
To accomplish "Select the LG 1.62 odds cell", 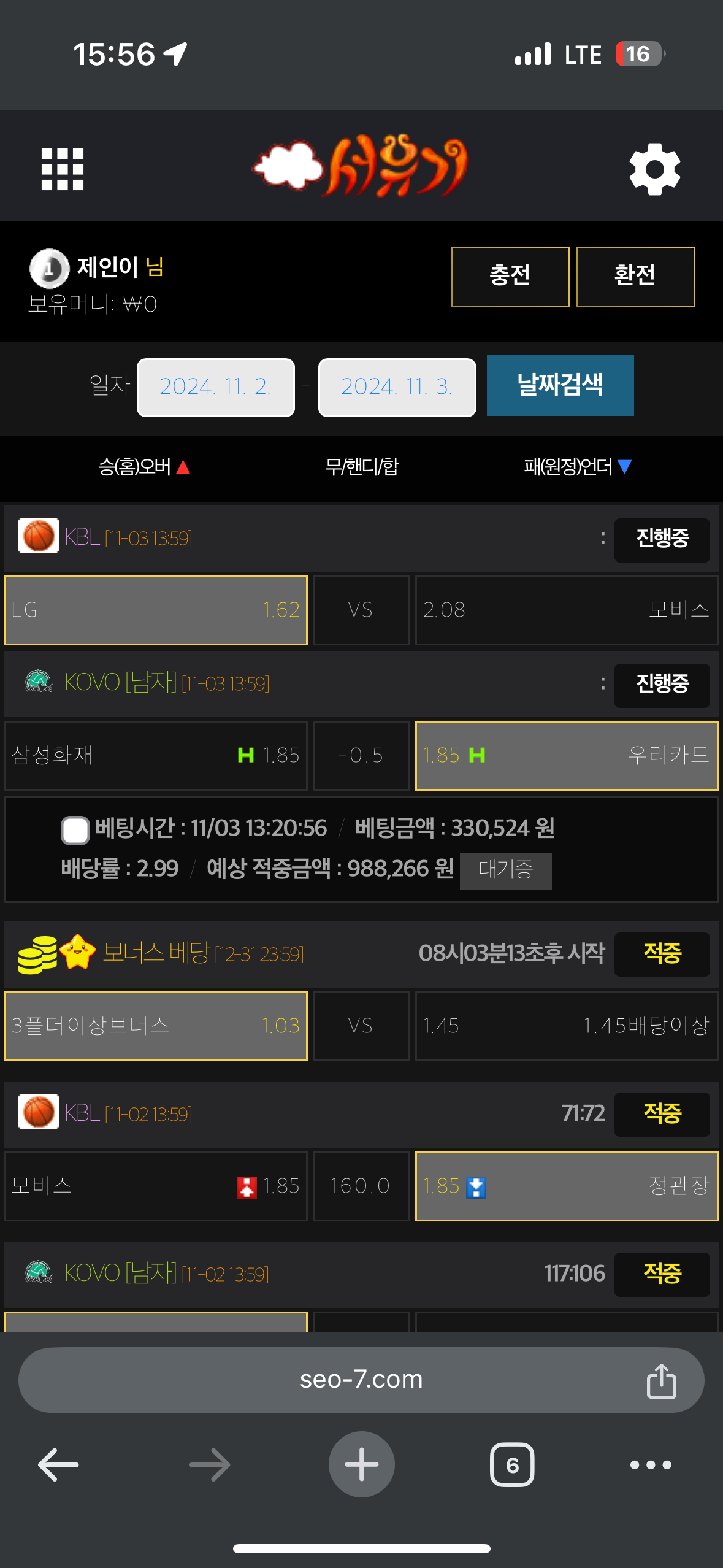I will click(x=156, y=610).
